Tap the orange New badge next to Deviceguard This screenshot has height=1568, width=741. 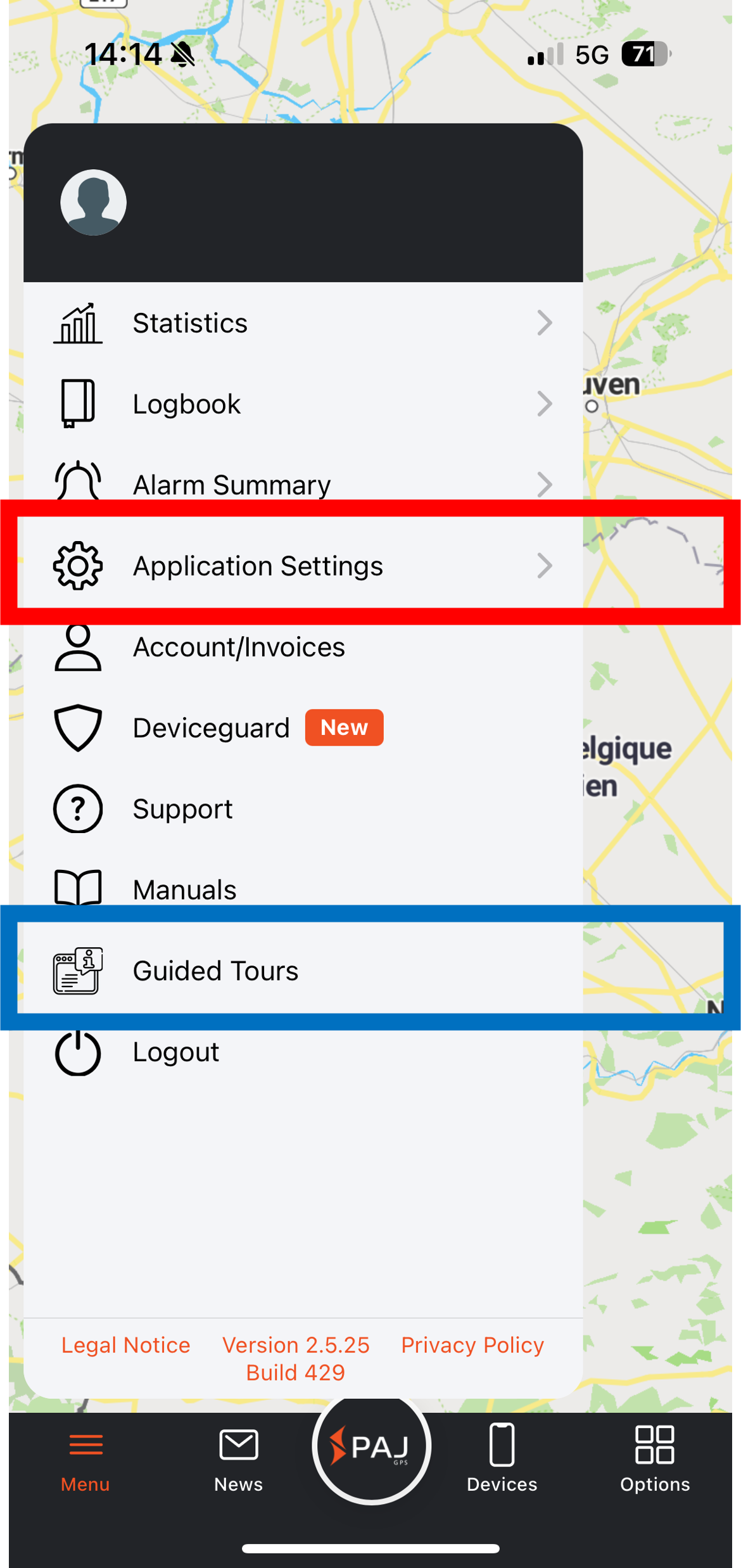[x=344, y=727]
